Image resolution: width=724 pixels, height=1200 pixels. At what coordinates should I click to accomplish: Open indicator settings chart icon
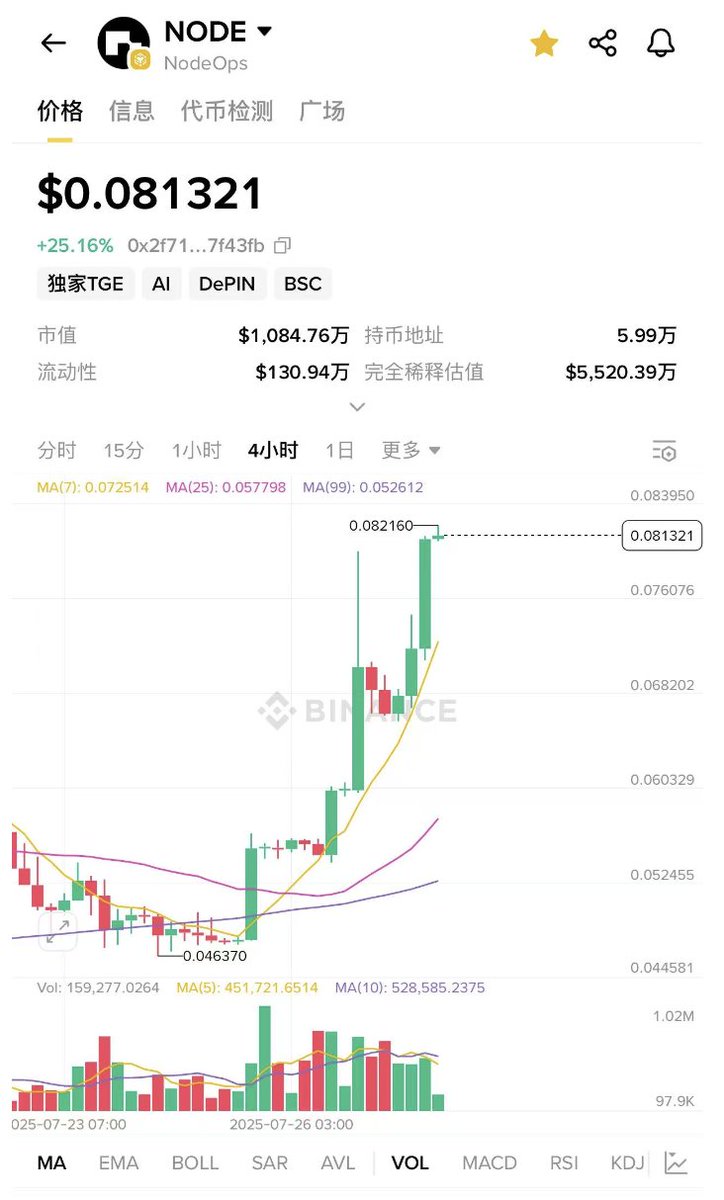pyautogui.click(x=676, y=1163)
